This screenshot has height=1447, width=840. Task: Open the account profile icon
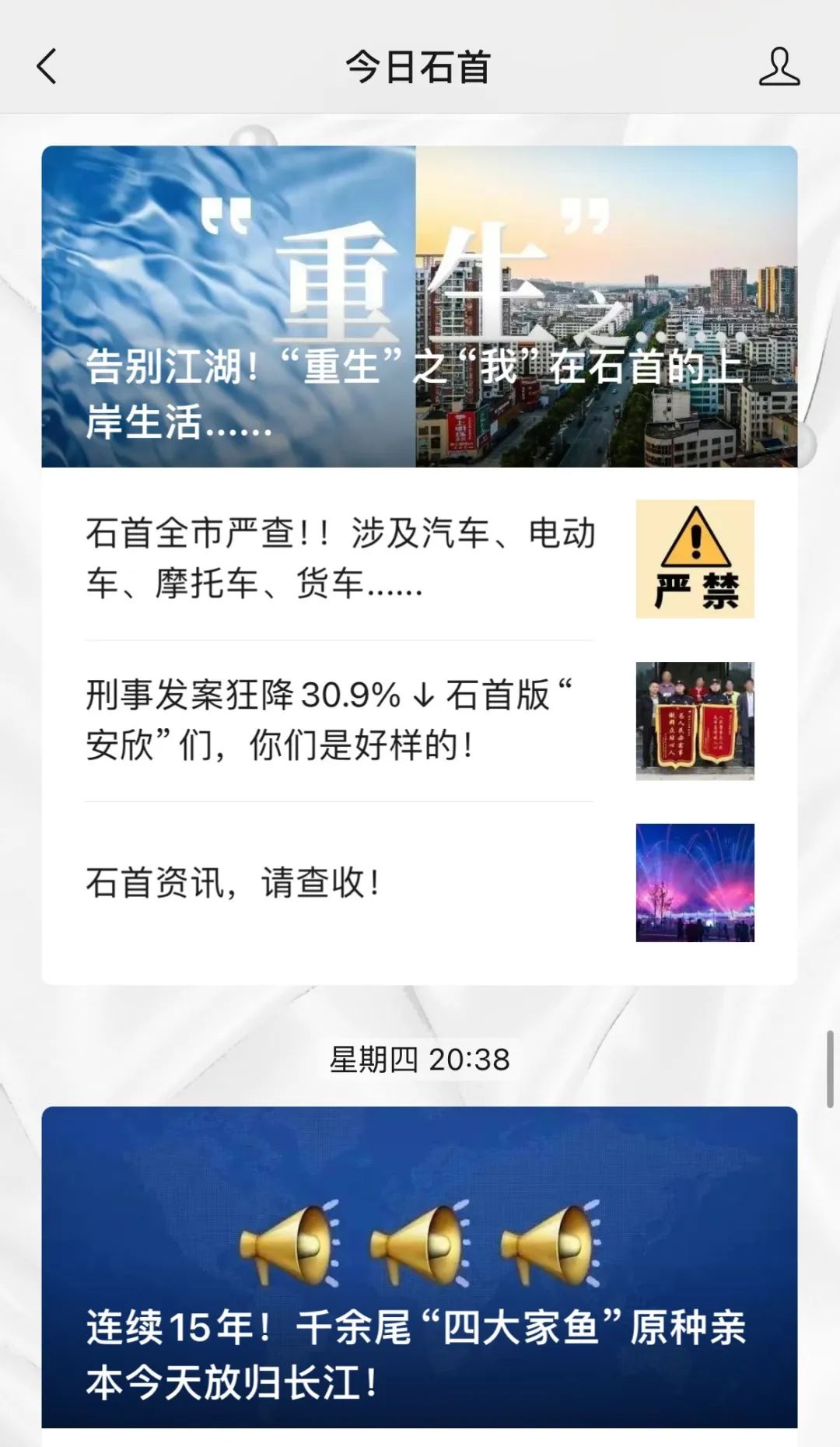(779, 66)
